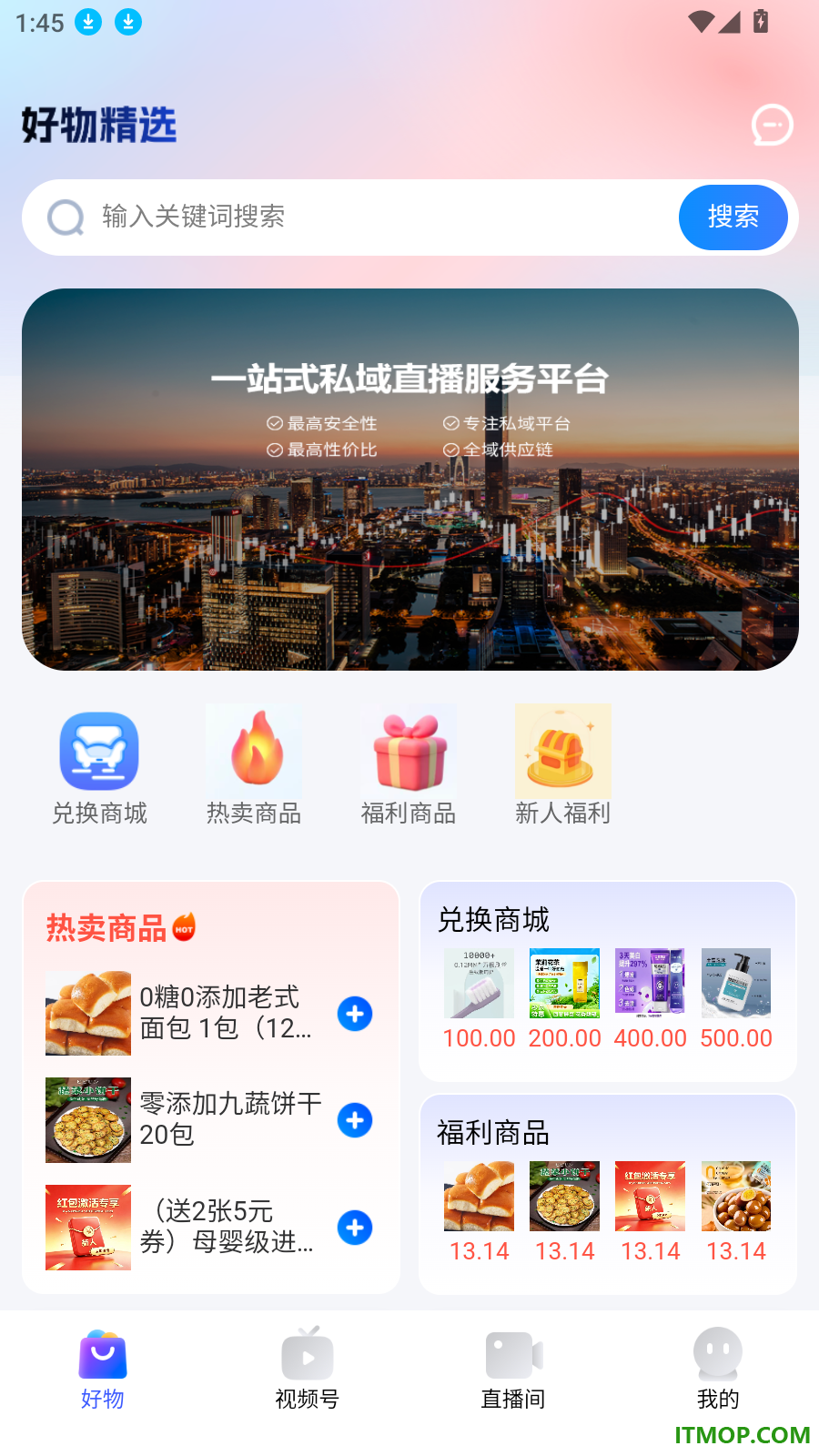The height and width of the screenshot is (1456, 819).
Task: Open the first 13.14 bread item in 福利商品
Action: pos(479,1212)
